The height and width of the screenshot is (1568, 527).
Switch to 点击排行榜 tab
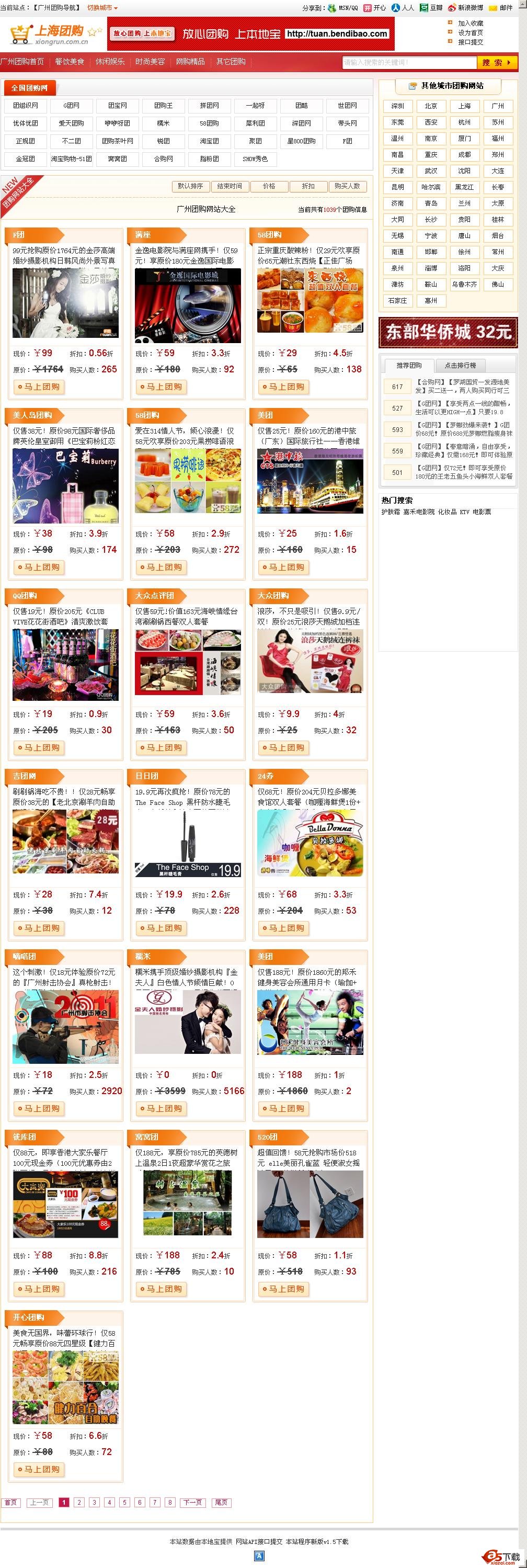[x=460, y=366]
